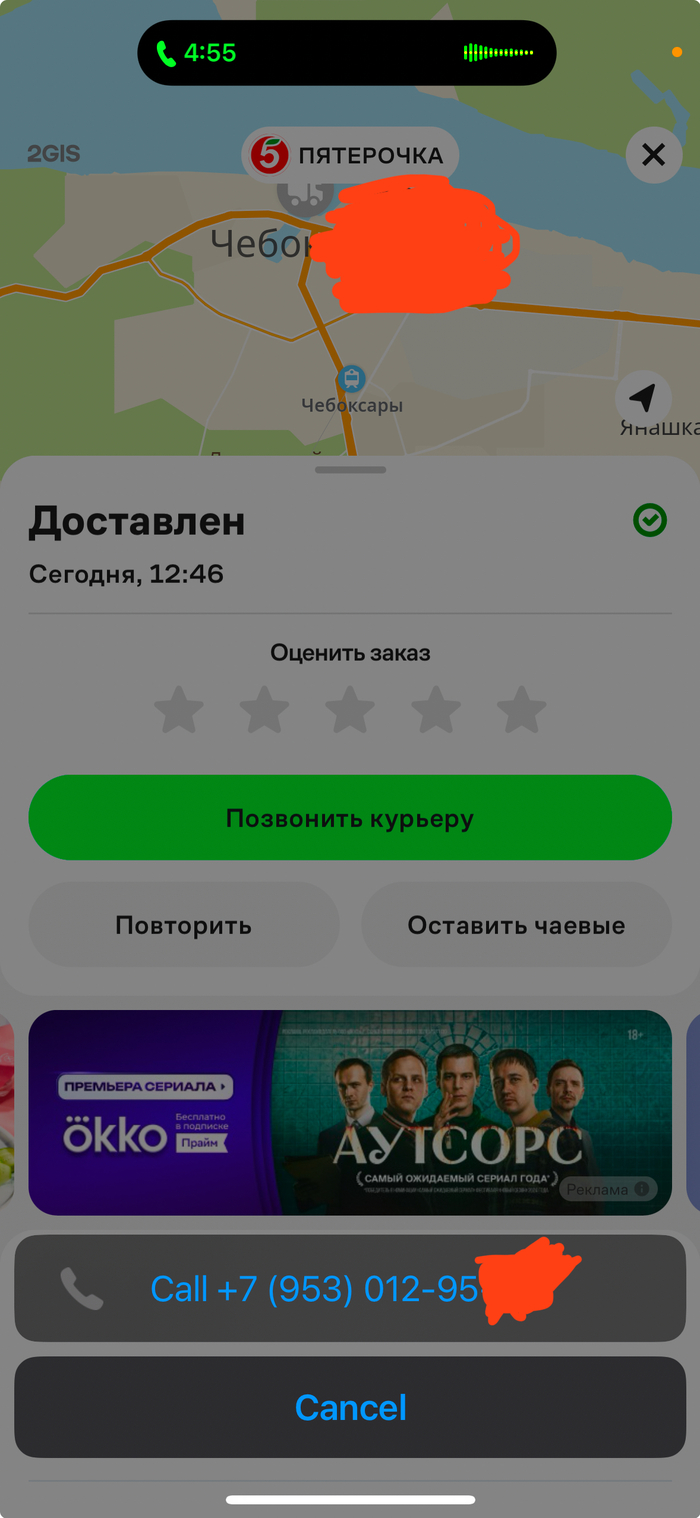This screenshot has height=1518, width=700.
Task: Tap the Пятёрочка store marker on map
Action: (x=350, y=156)
